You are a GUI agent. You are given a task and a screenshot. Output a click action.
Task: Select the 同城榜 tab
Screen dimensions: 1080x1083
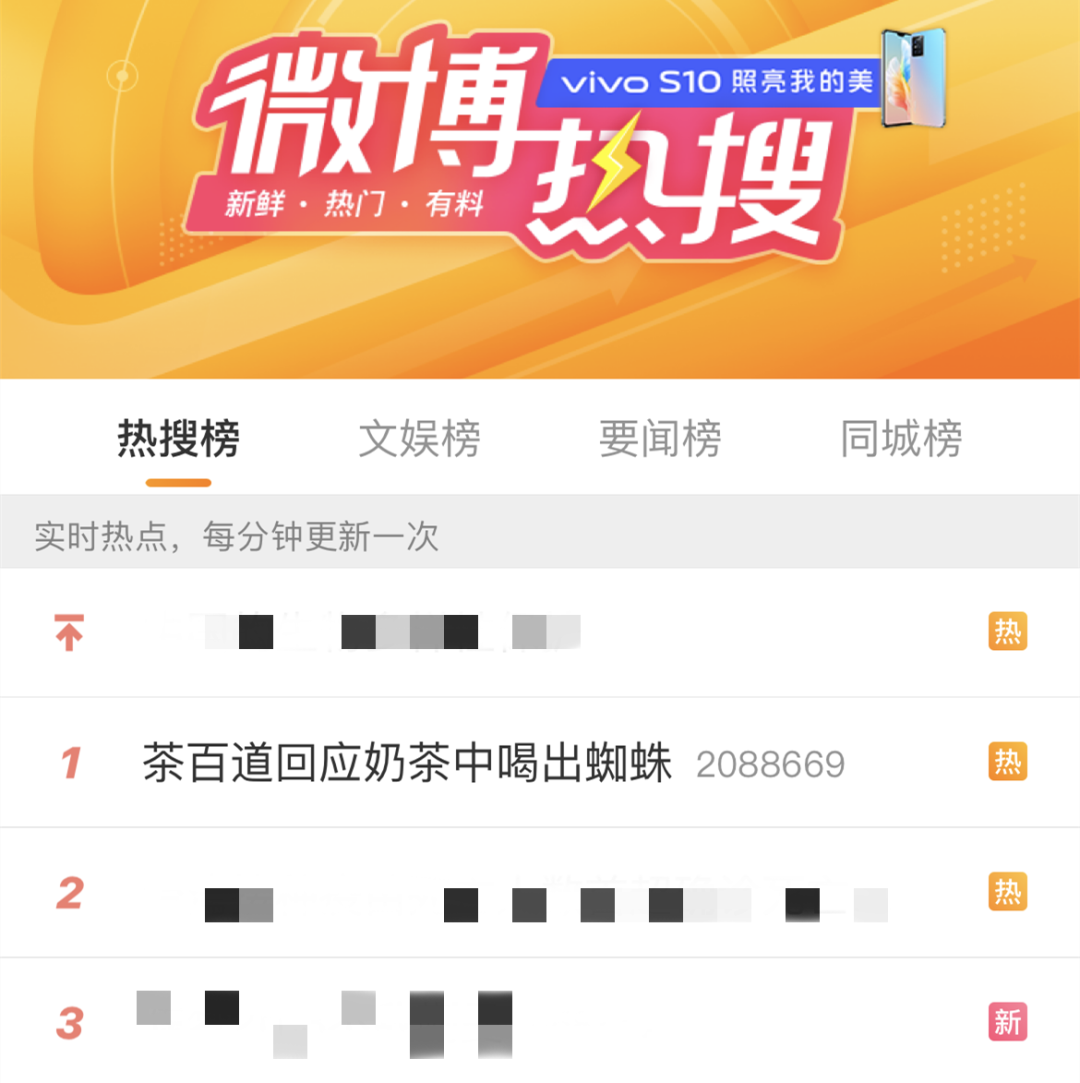point(901,439)
